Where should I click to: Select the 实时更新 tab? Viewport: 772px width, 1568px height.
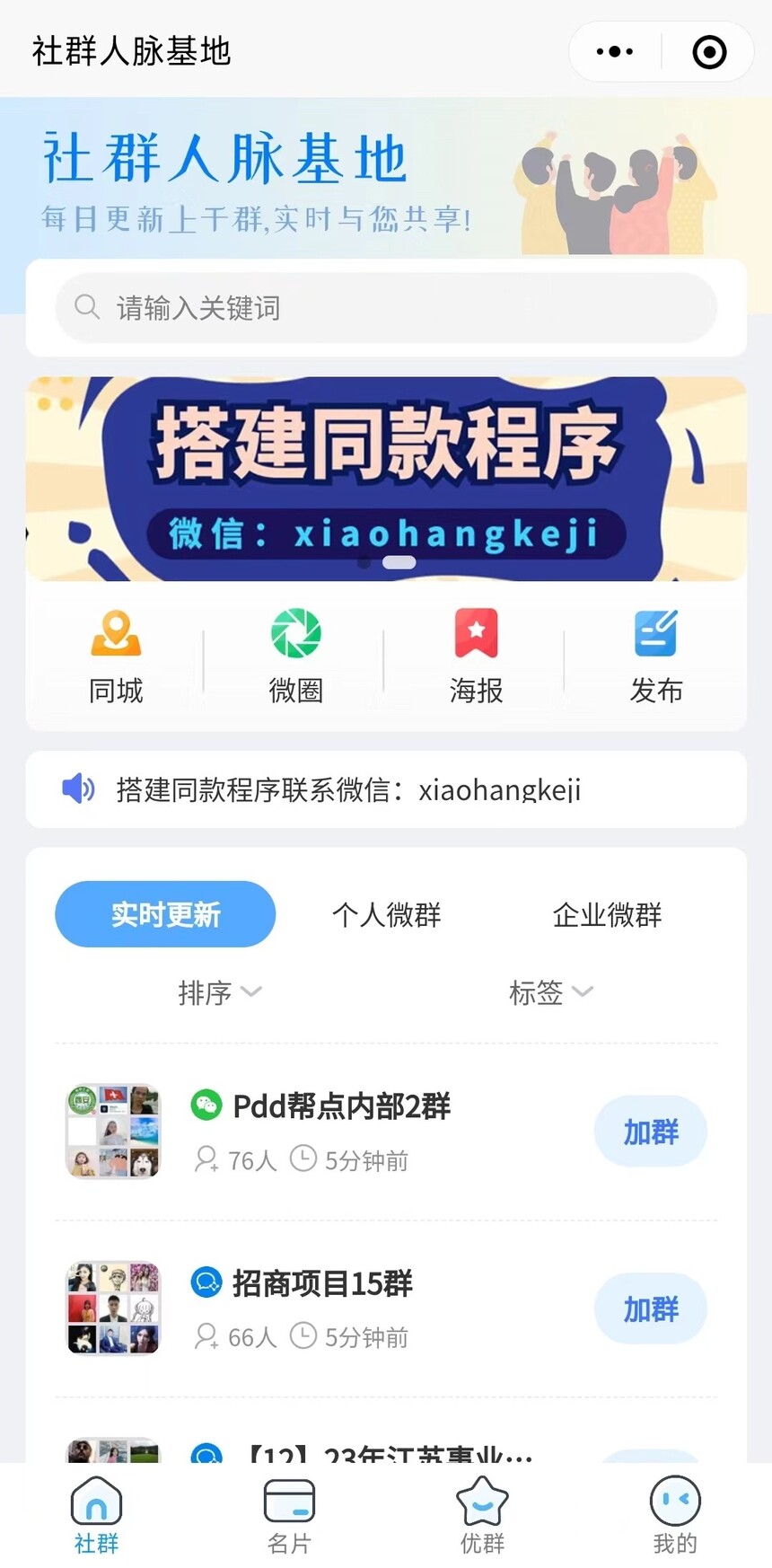tap(165, 914)
